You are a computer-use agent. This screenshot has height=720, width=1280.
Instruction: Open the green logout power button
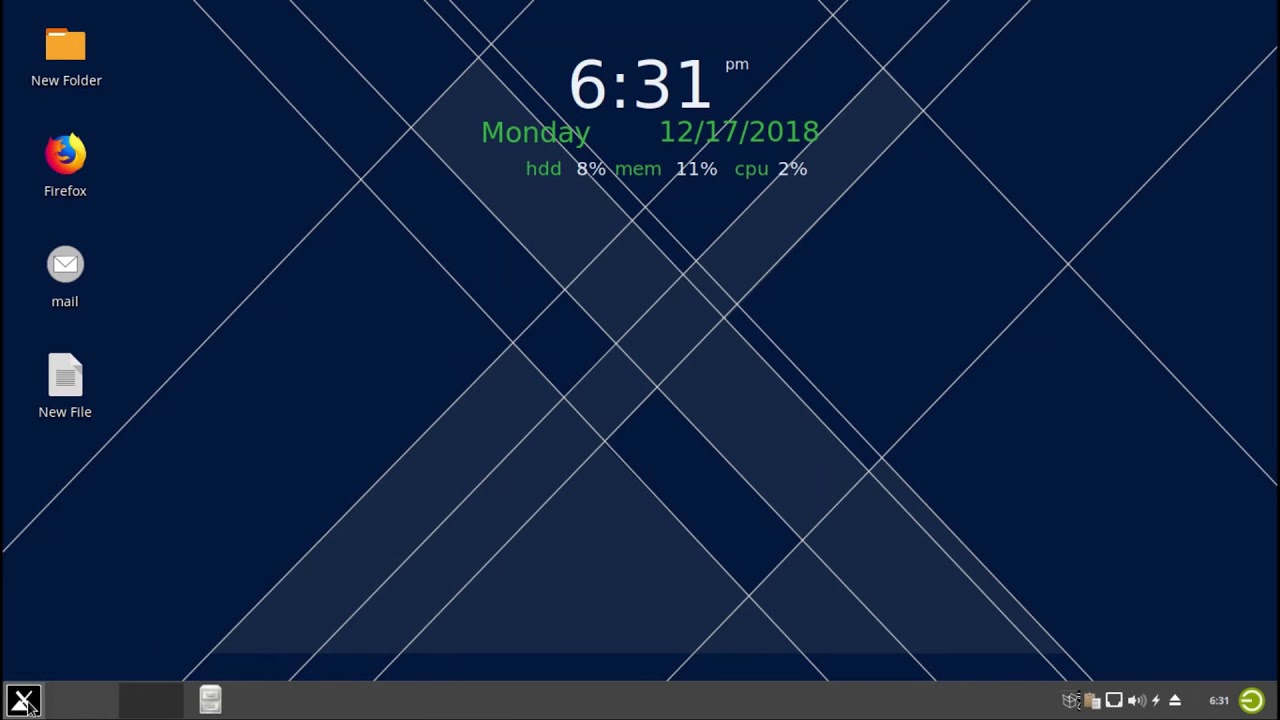pos(1251,700)
